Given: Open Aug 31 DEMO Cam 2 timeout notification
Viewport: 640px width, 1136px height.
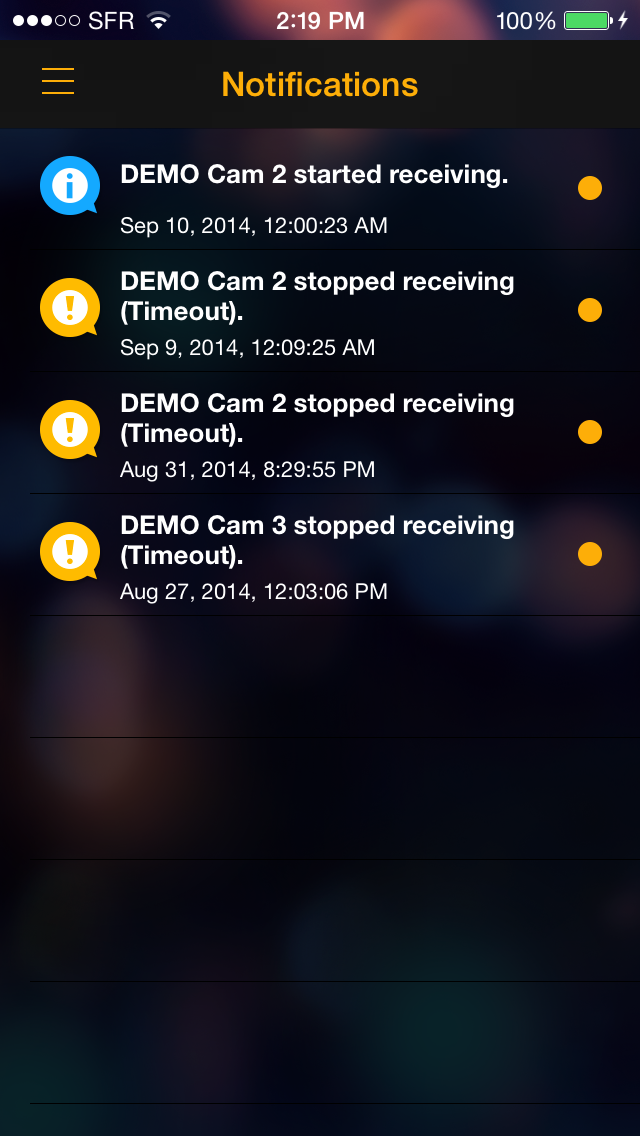Looking at the screenshot, I should 320,433.
